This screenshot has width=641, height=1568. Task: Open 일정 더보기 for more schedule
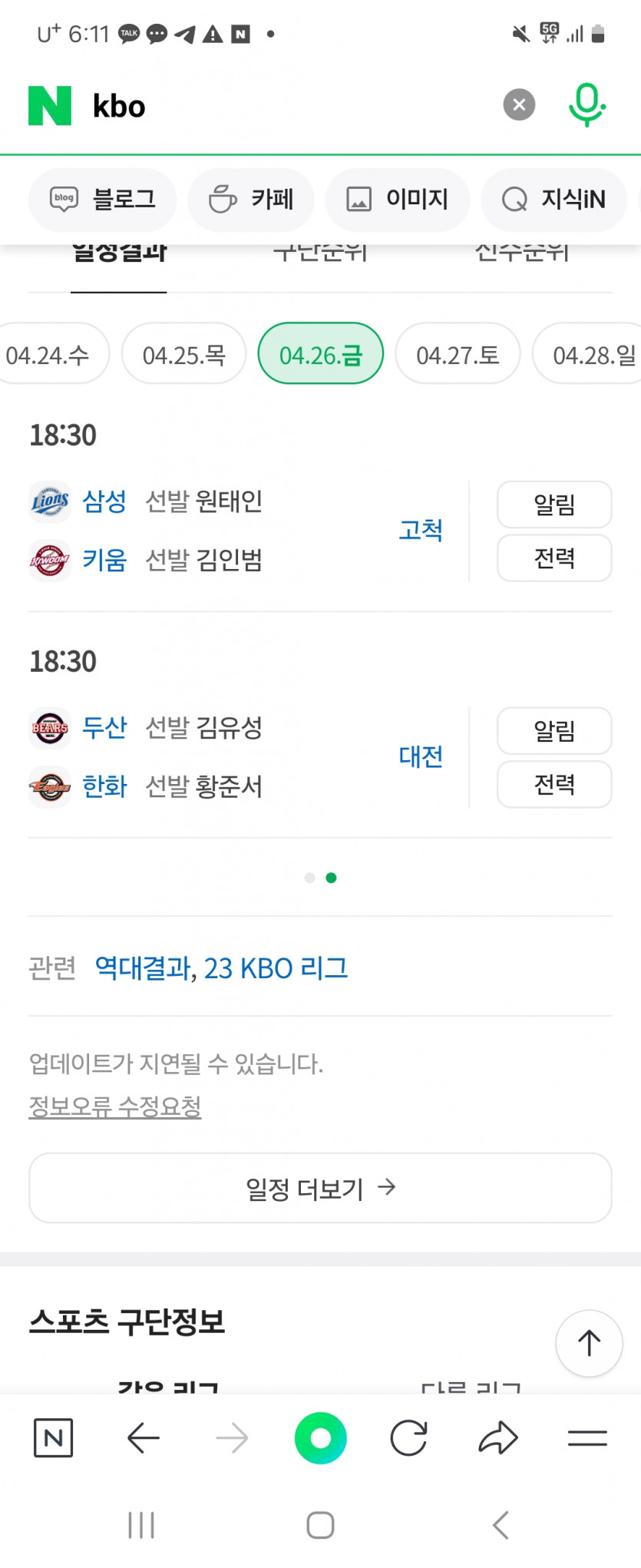320,1188
